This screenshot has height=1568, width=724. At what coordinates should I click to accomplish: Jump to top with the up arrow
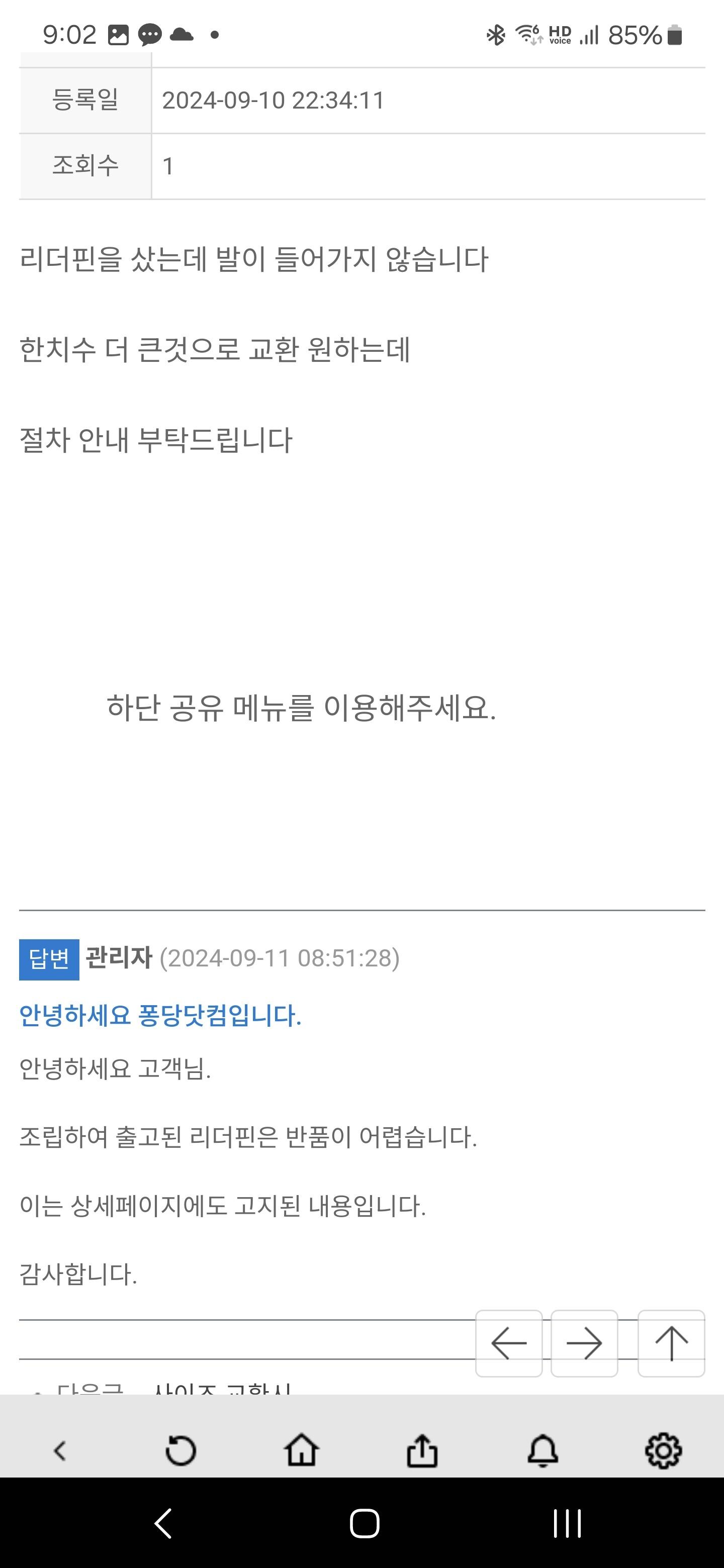pos(671,1343)
